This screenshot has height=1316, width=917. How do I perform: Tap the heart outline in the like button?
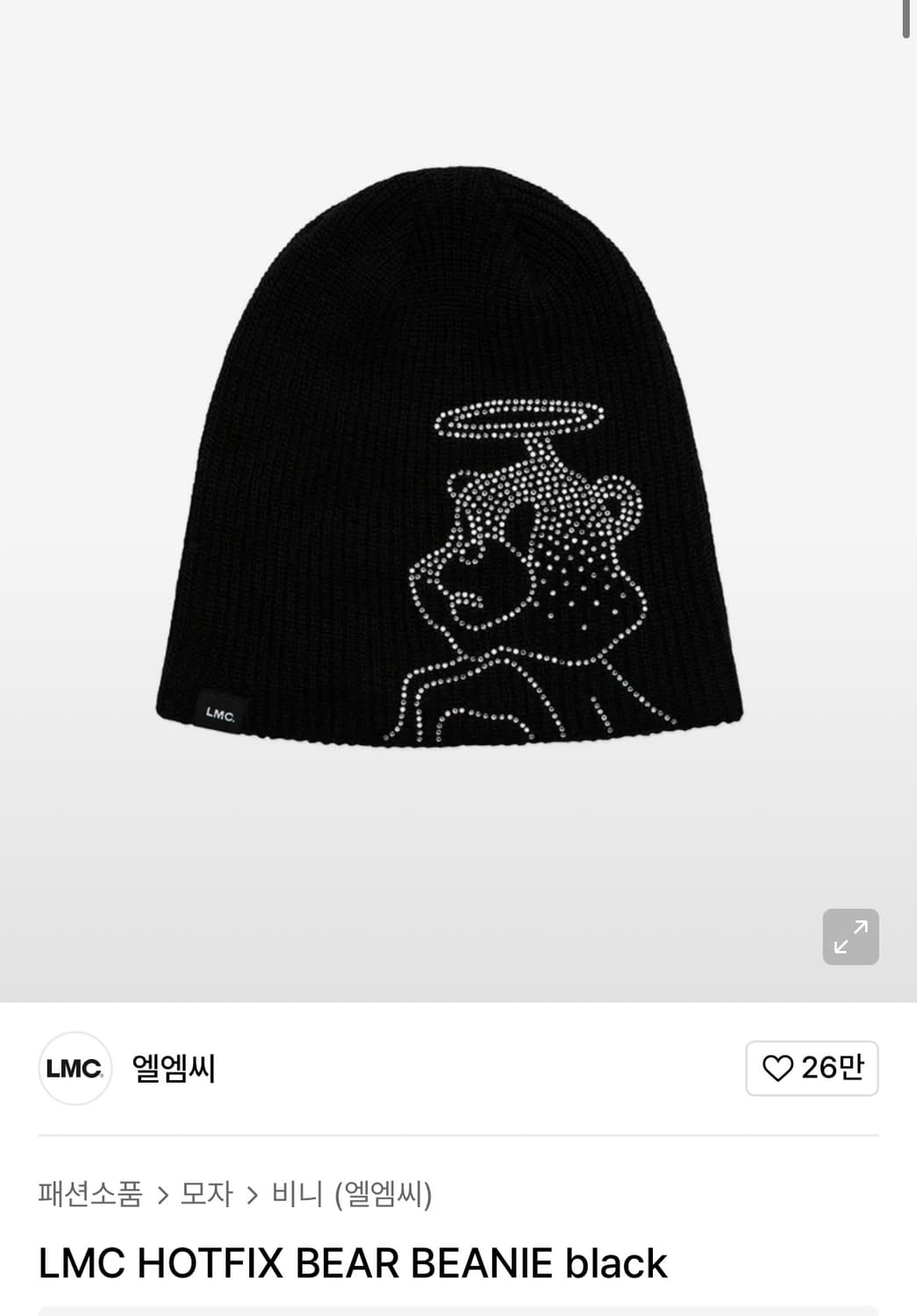point(779,1068)
